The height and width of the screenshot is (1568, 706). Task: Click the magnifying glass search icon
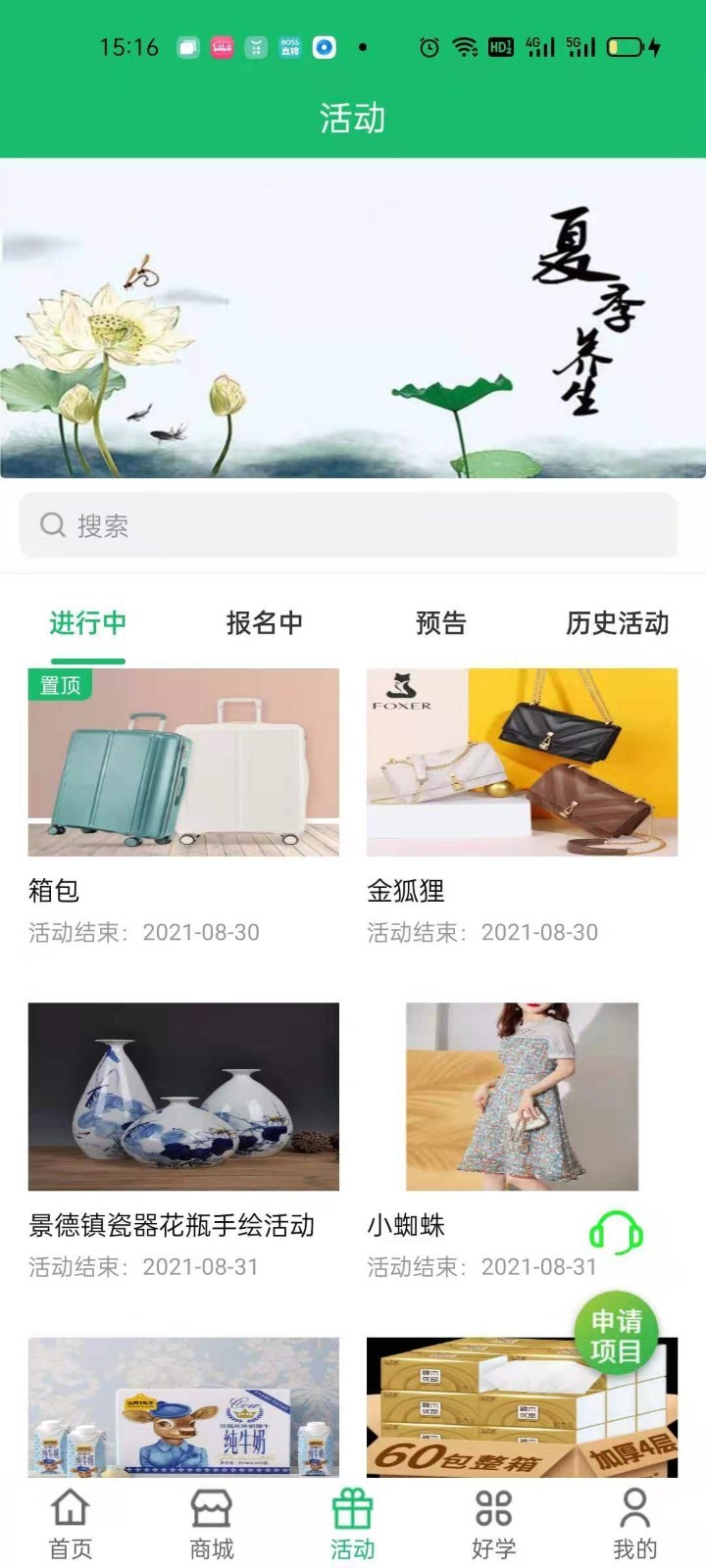pyautogui.click(x=53, y=525)
